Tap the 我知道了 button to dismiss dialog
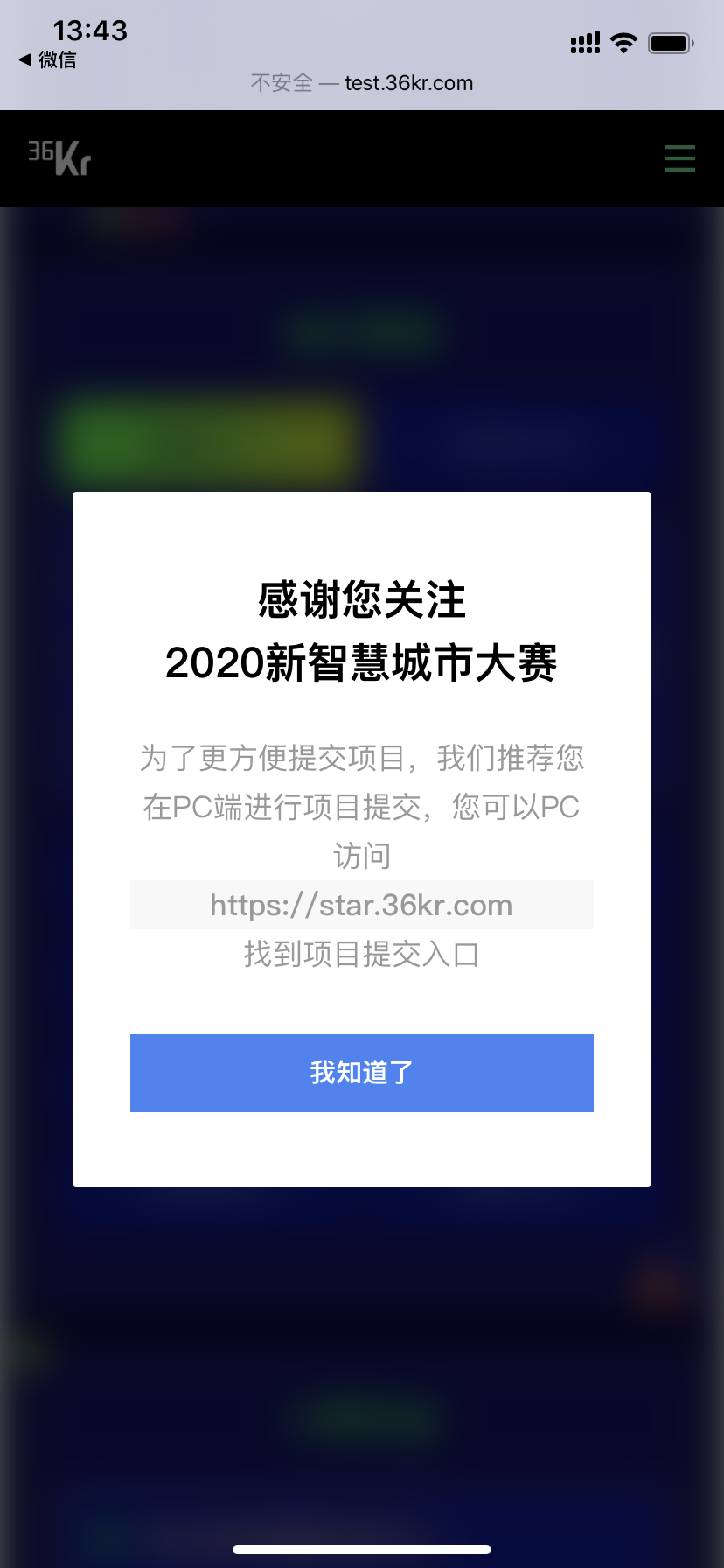Viewport: 724px width, 1568px height. (362, 1073)
